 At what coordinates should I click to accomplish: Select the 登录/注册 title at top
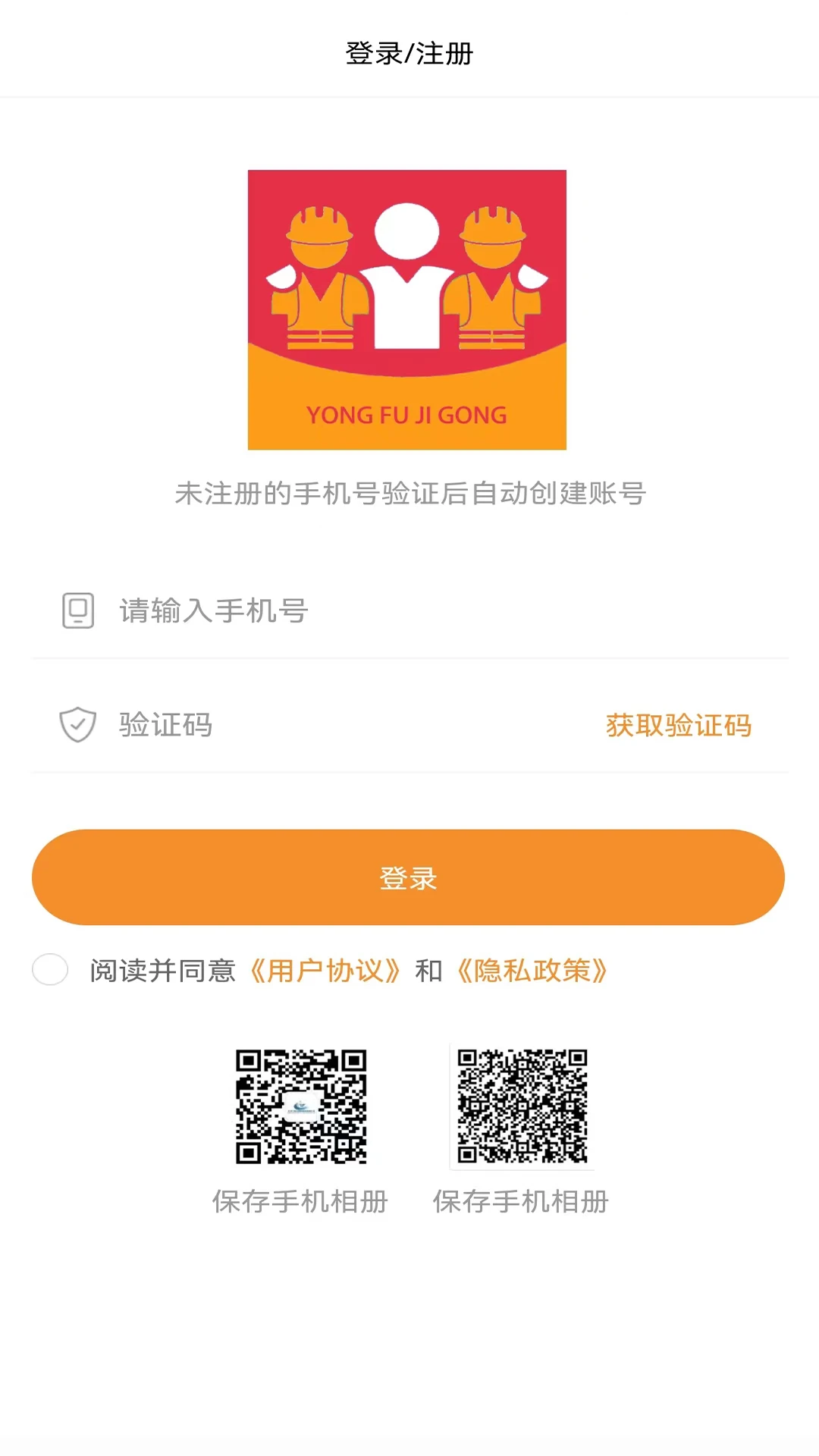coord(409,53)
